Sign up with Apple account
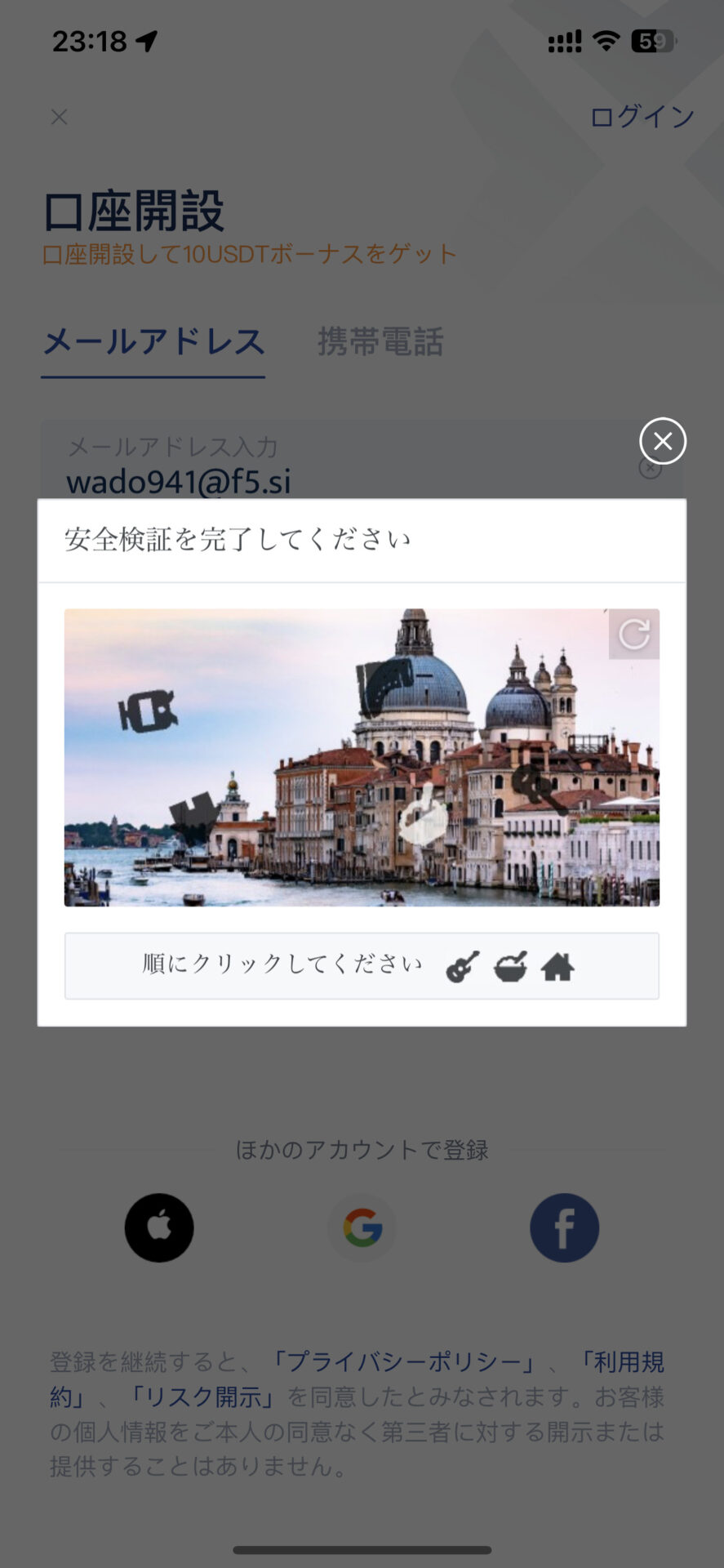The width and height of the screenshot is (724, 1568). click(159, 1227)
